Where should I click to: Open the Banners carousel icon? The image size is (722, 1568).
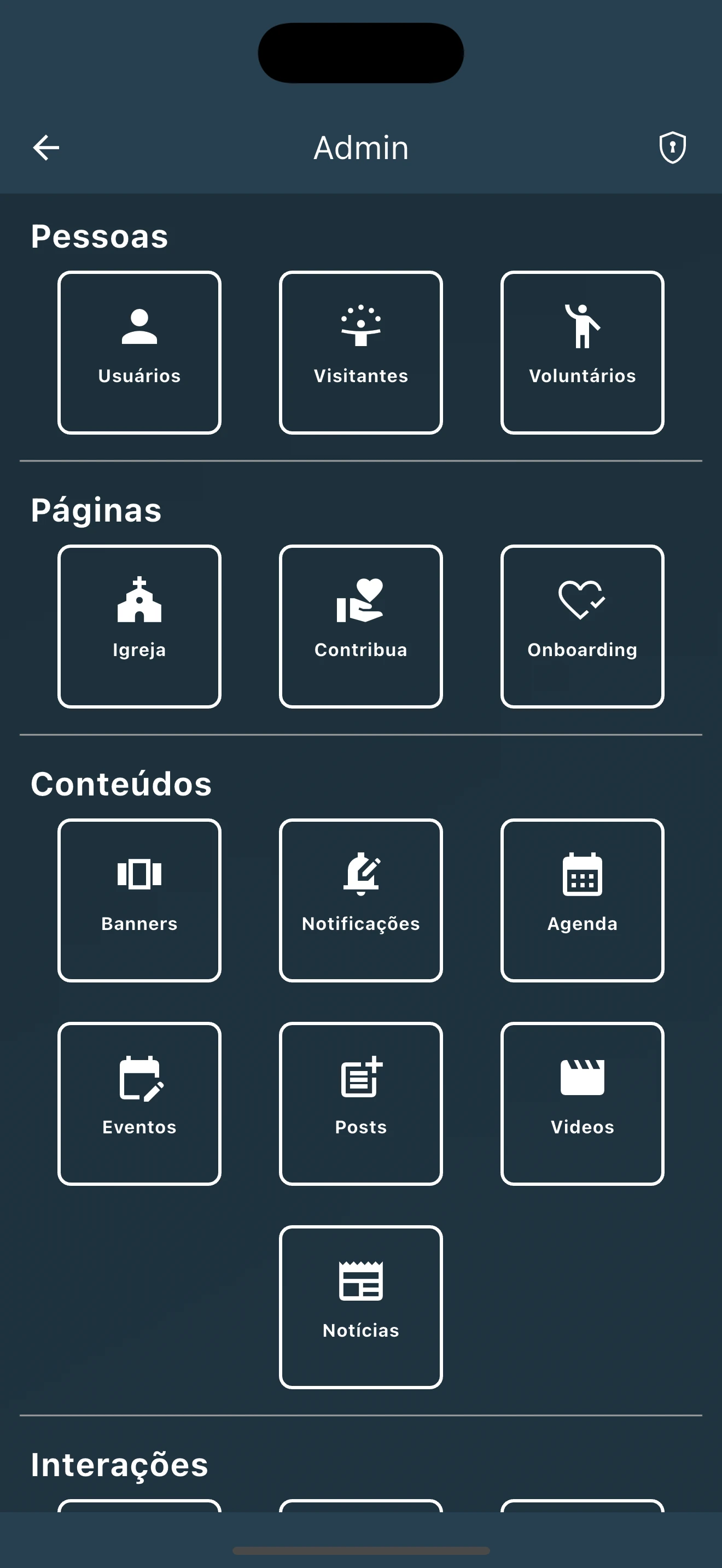point(139,875)
